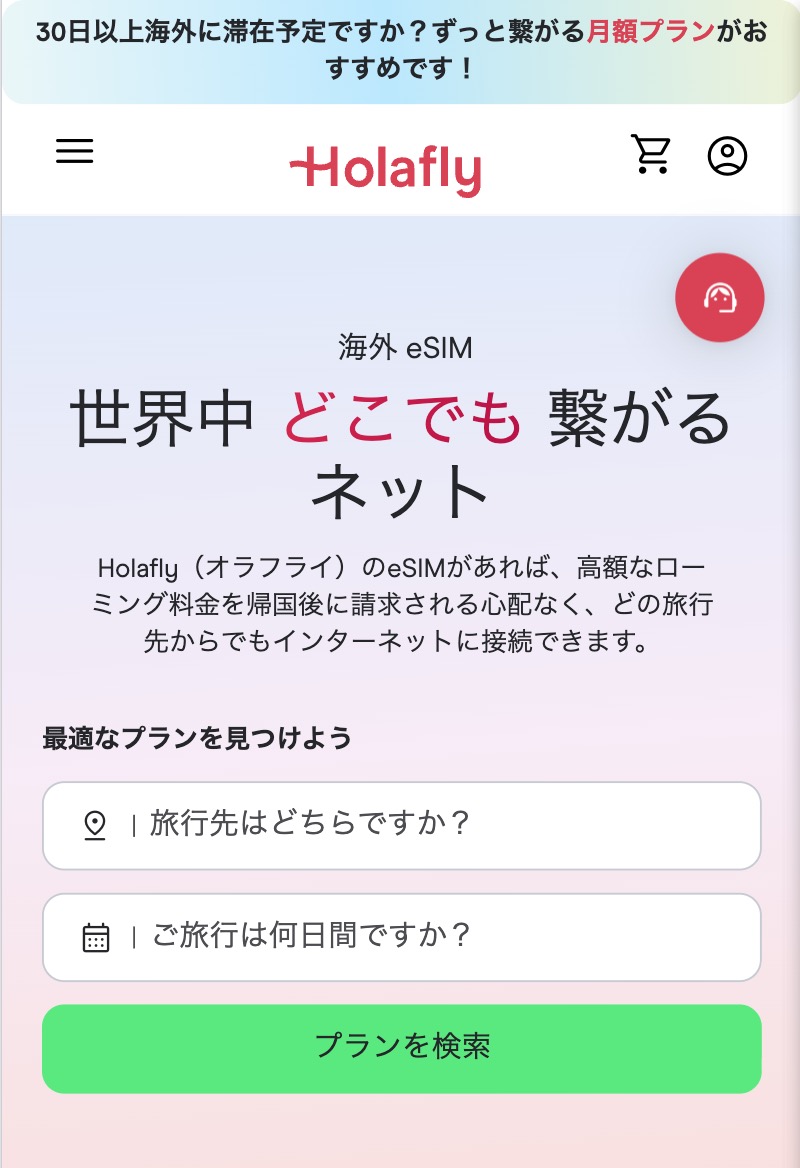800x1168 pixels.
Task: Click the hamburger menu in the header bar
Action: click(74, 151)
